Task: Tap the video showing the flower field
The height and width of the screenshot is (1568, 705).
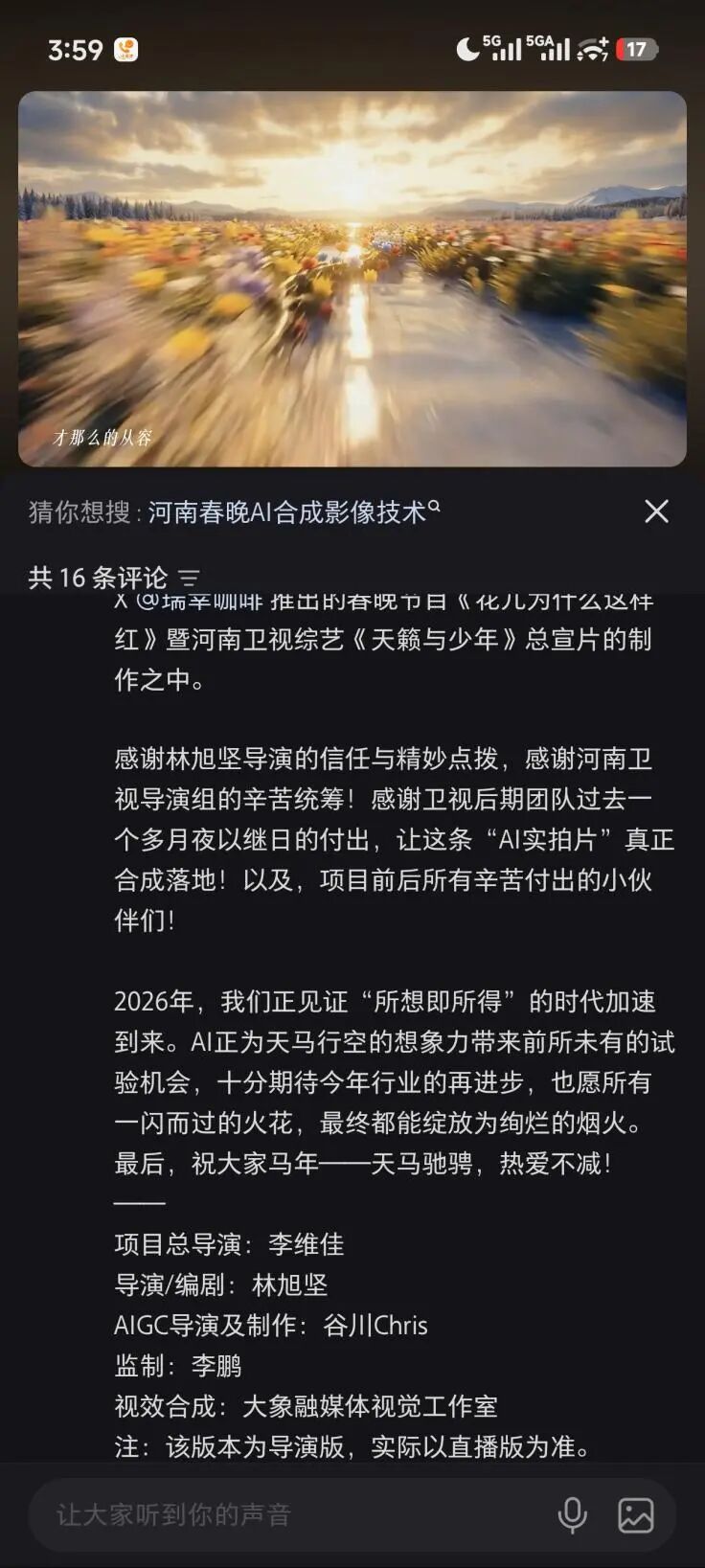Action: 352,278
